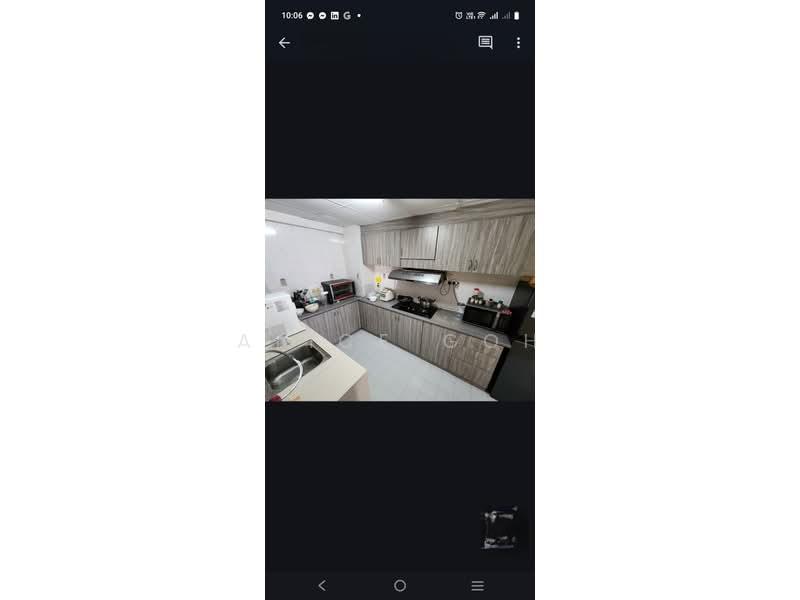Open the recent apps view
This screenshot has height=600, width=800.
coord(477,585)
